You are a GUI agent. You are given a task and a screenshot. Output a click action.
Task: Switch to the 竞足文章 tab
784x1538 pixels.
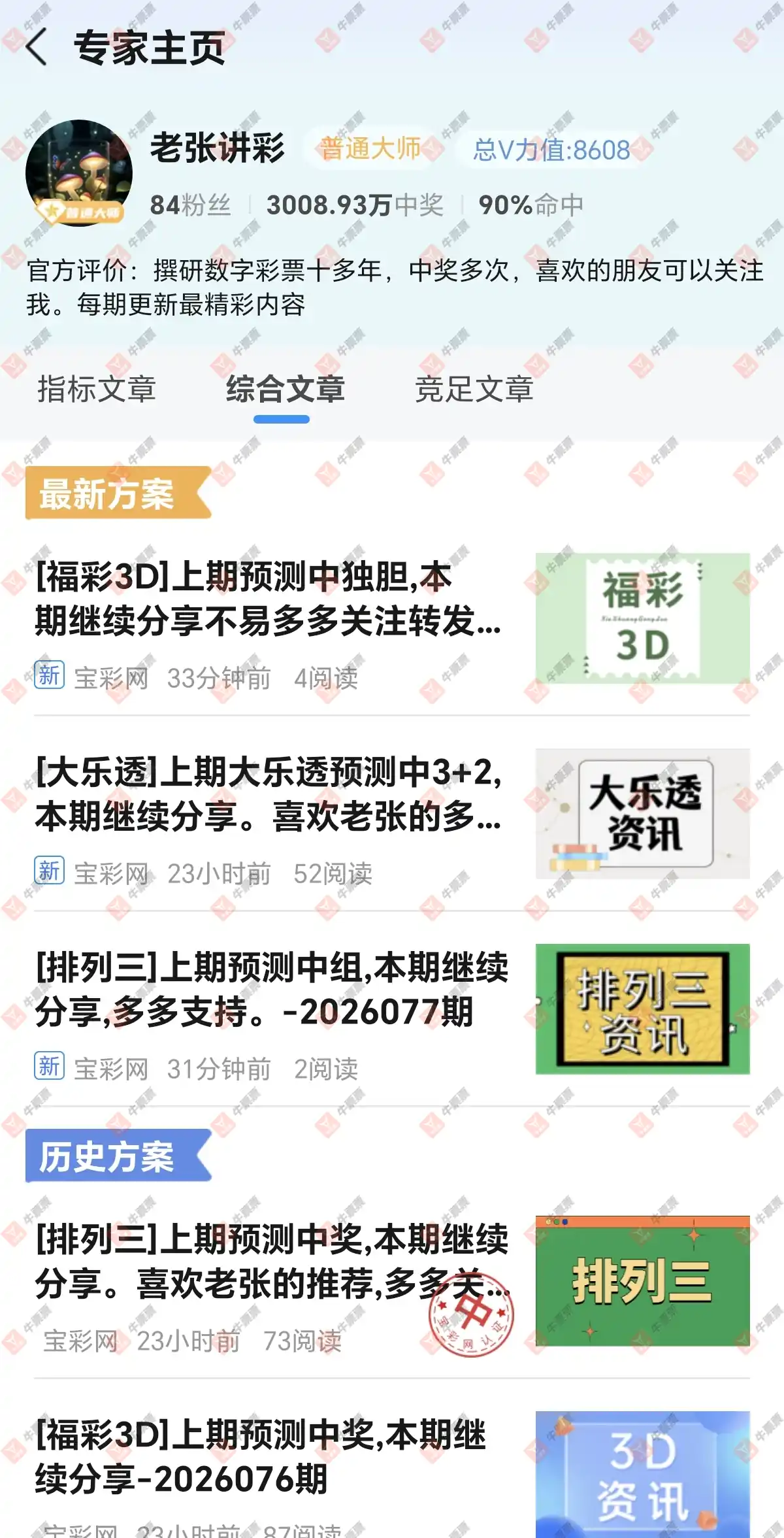click(x=475, y=389)
